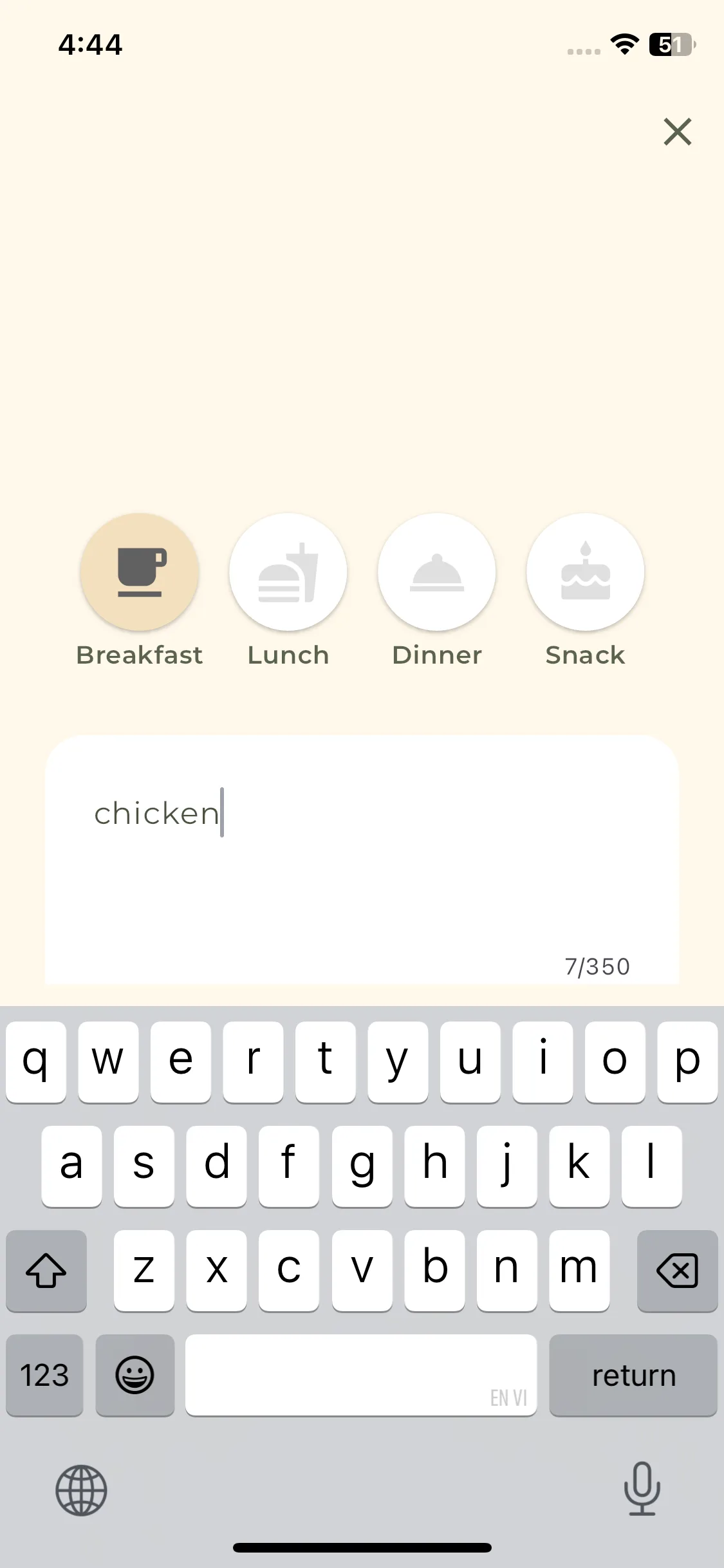
Task: Hit the return key on keyboard
Action: pyautogui.click(x=633, y=1375)
